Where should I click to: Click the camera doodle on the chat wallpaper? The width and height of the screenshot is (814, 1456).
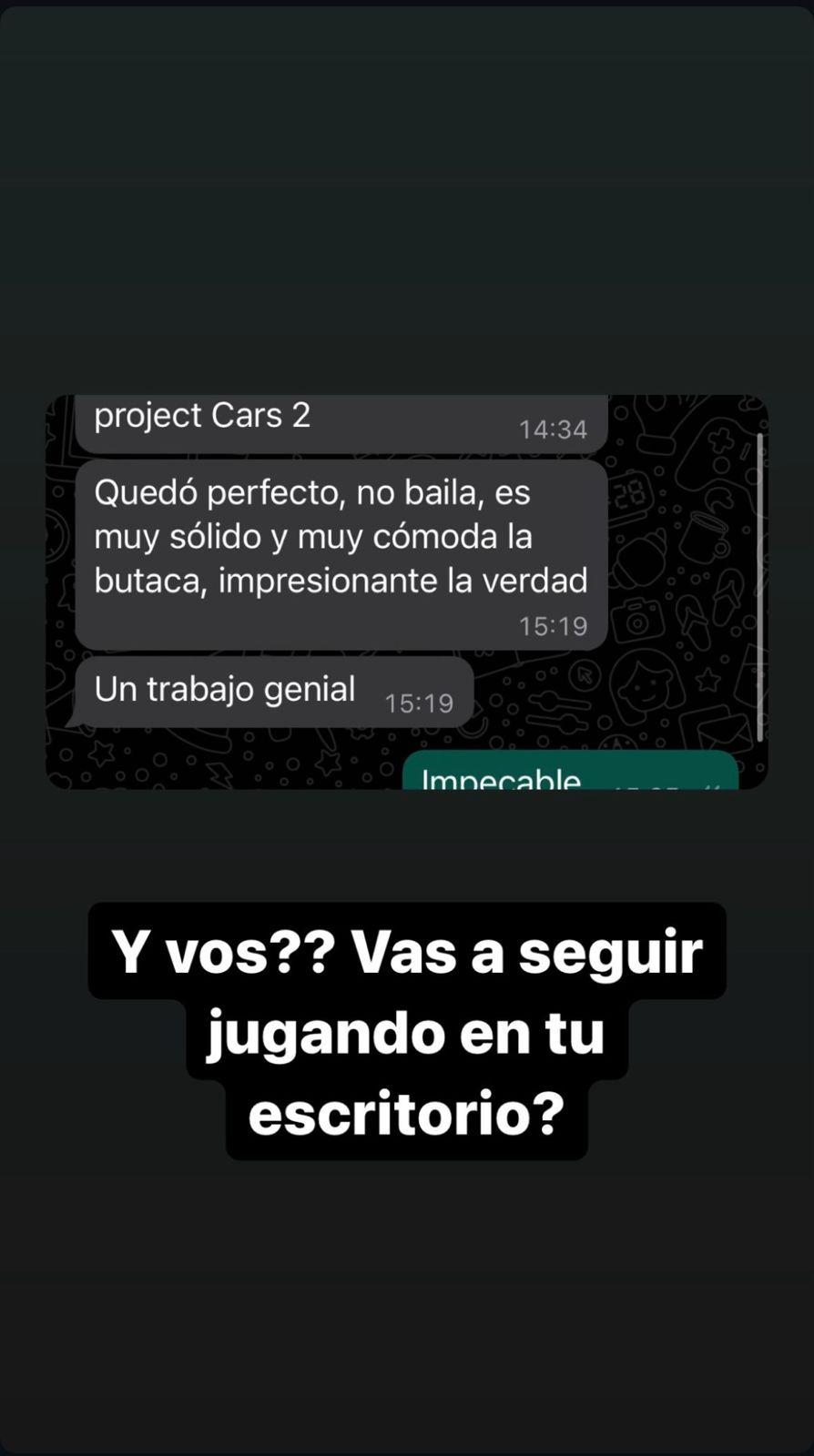pyautogui.click(x=636, y=622)
